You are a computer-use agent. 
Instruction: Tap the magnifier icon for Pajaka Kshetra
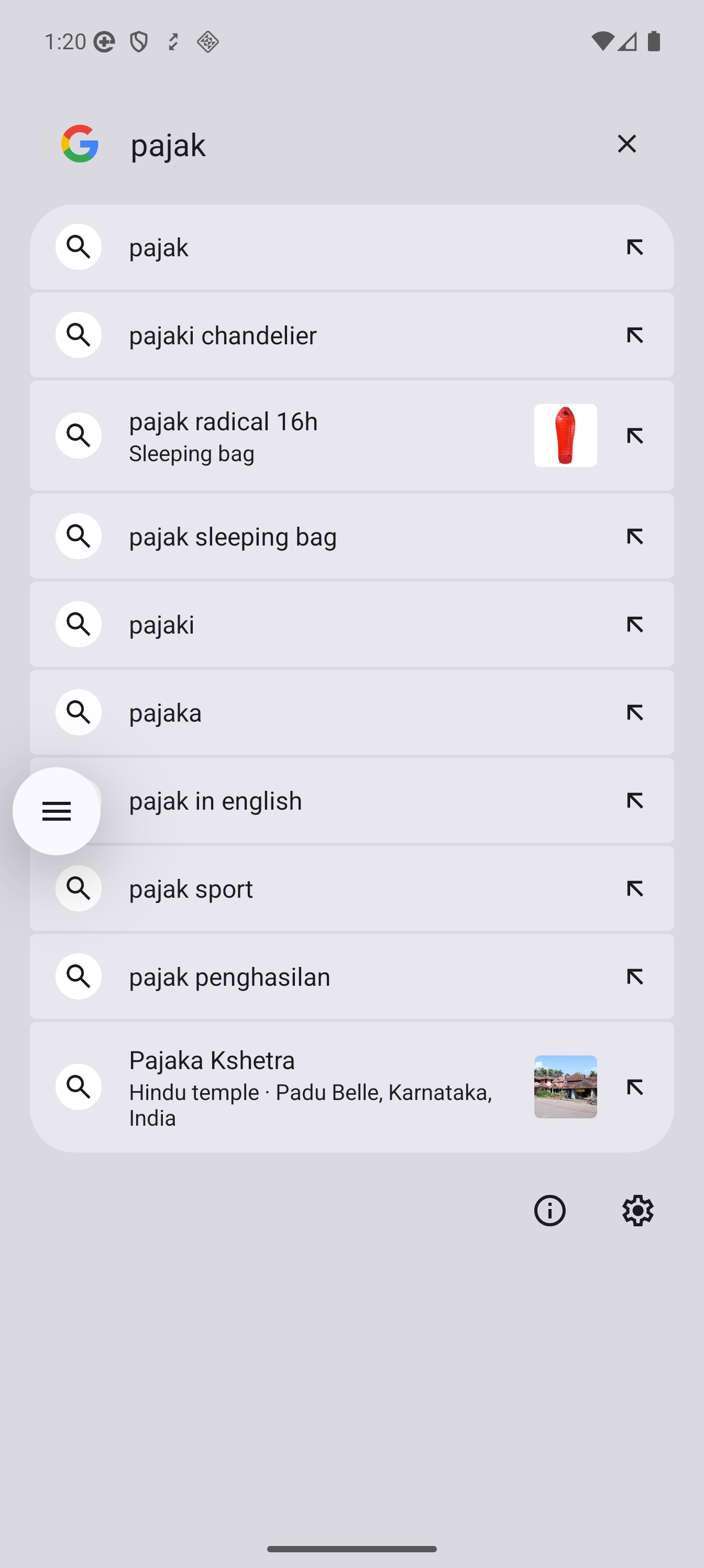point(78,1086)
